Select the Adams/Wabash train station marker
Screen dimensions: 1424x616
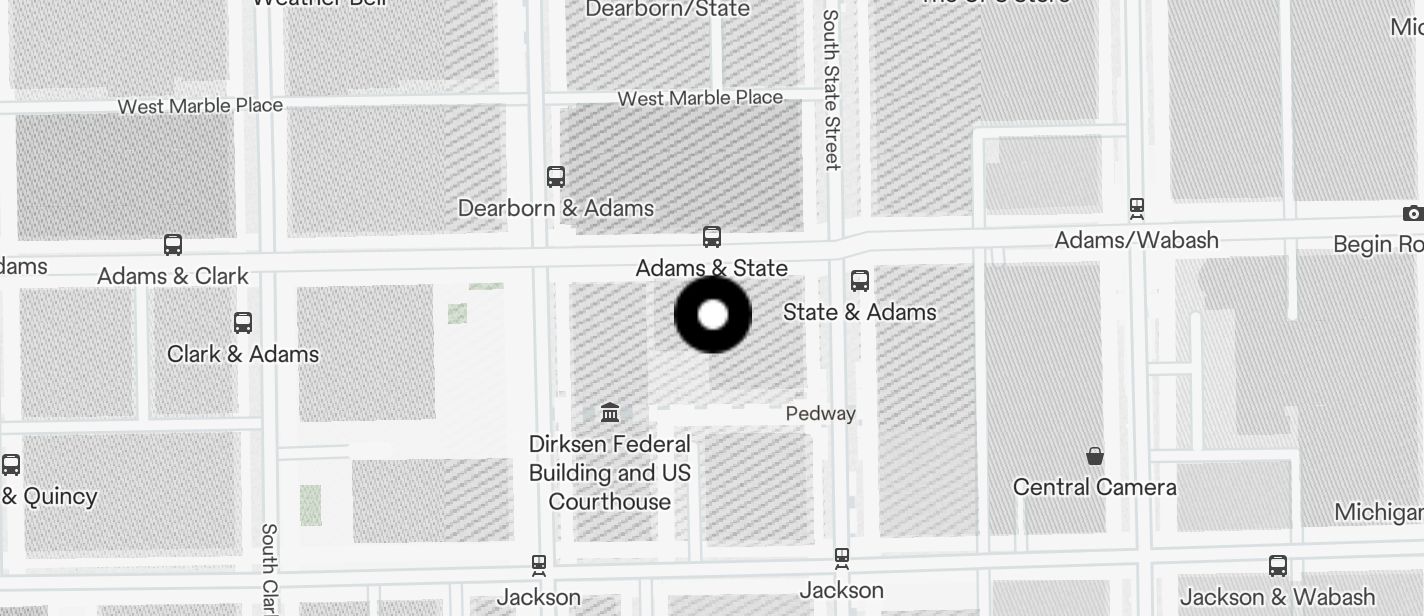click(1136, 209)
